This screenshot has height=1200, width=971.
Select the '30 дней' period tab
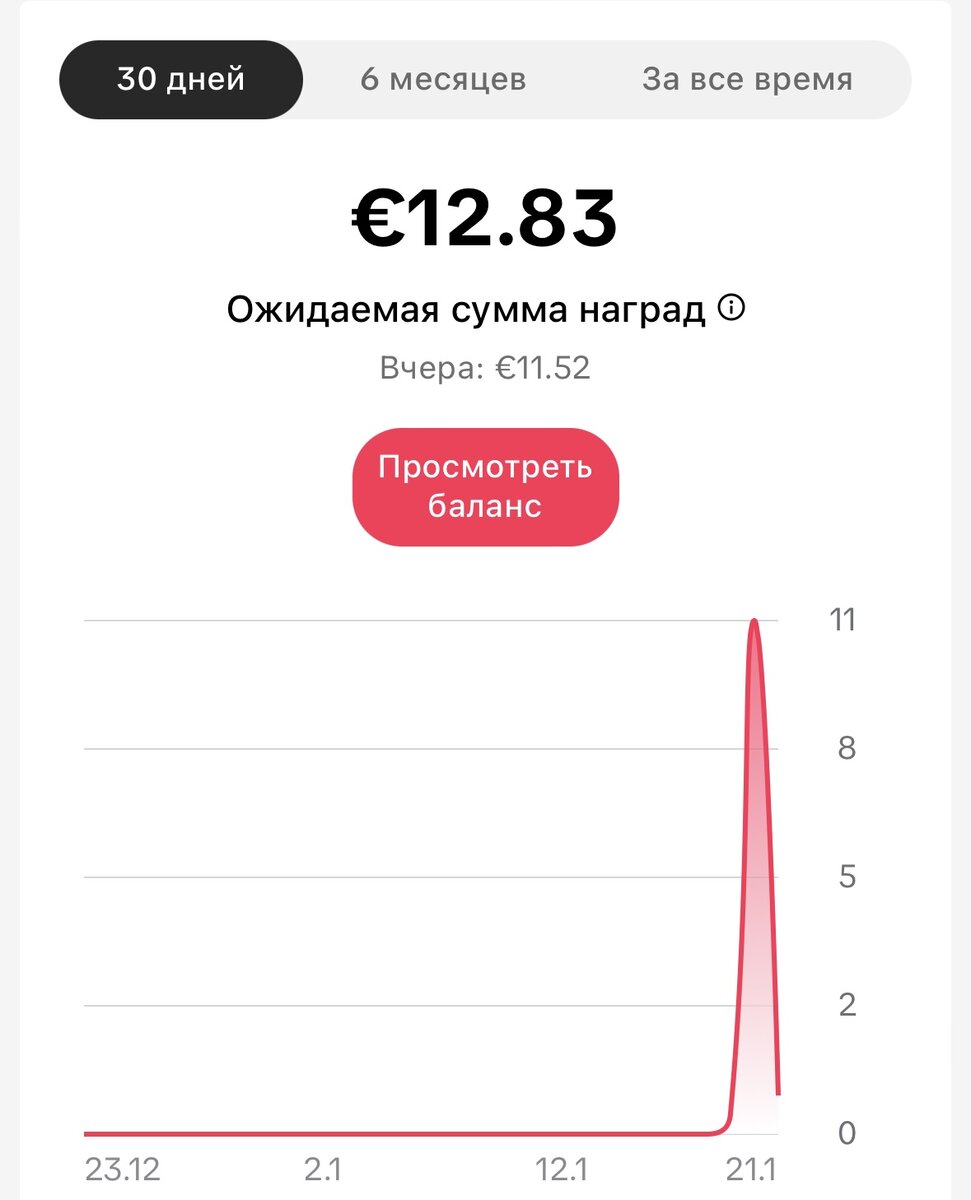click(180, 79)
